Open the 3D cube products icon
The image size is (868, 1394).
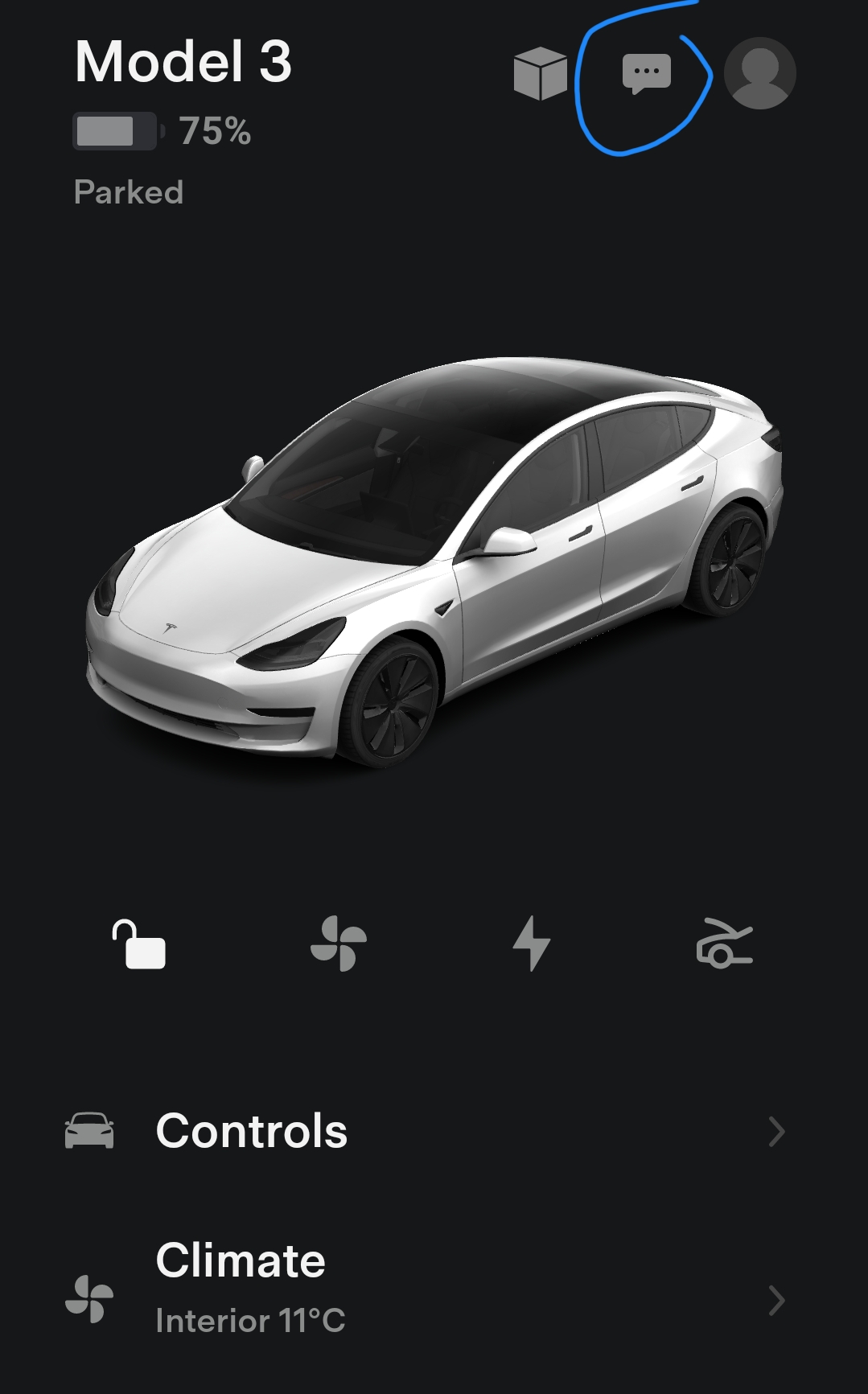[x=541, y=73]
